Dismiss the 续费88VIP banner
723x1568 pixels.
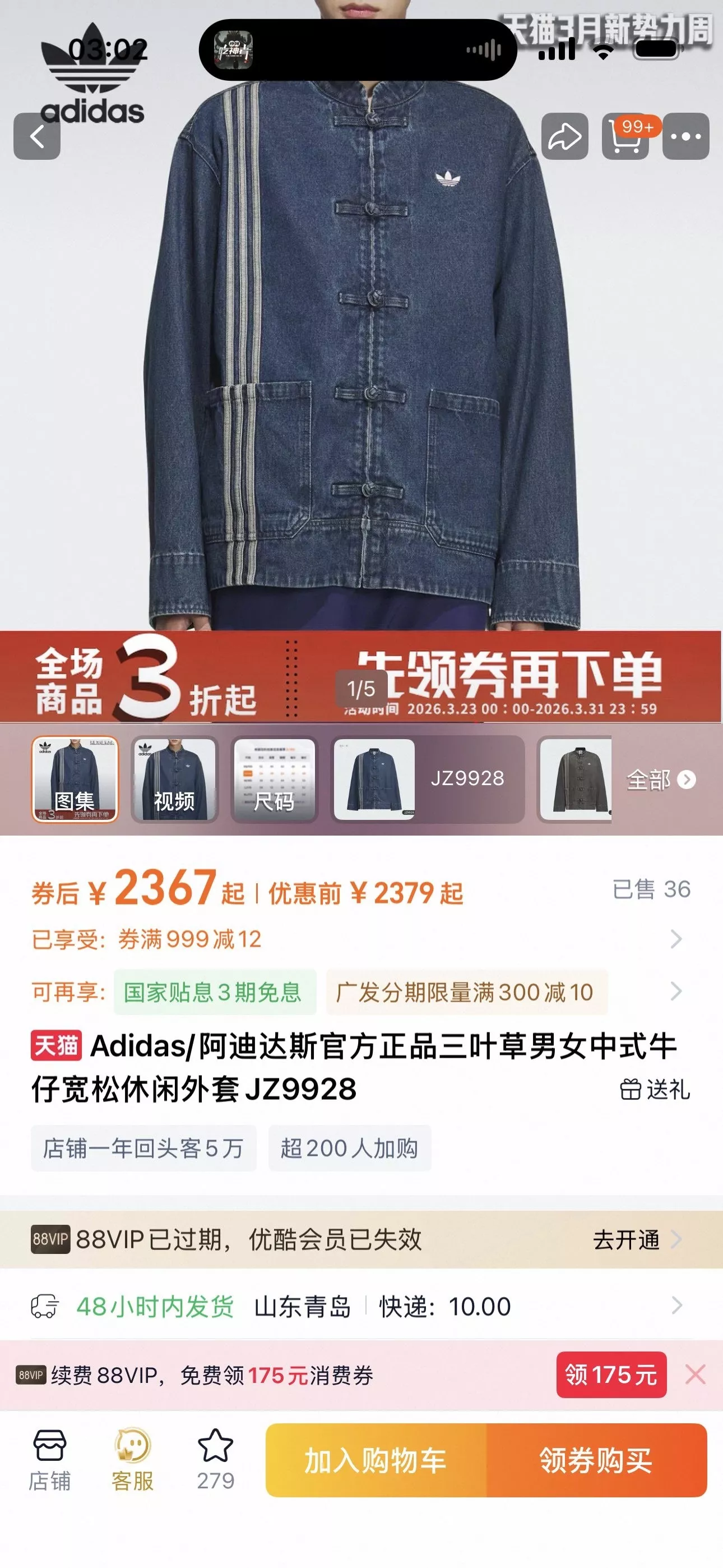pyautogui.click(x=695, y=1375)
